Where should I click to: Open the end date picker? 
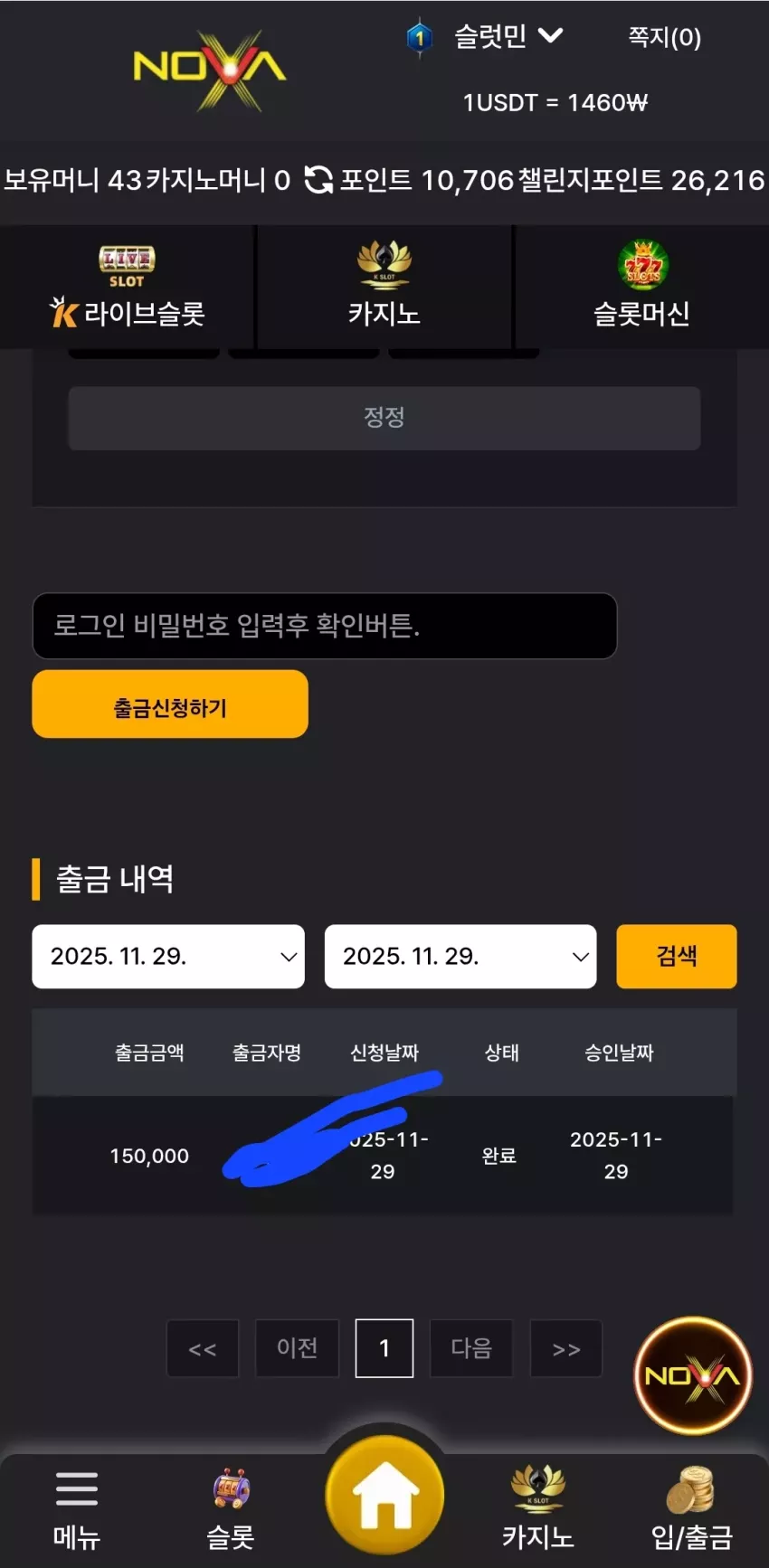point(460,957)
